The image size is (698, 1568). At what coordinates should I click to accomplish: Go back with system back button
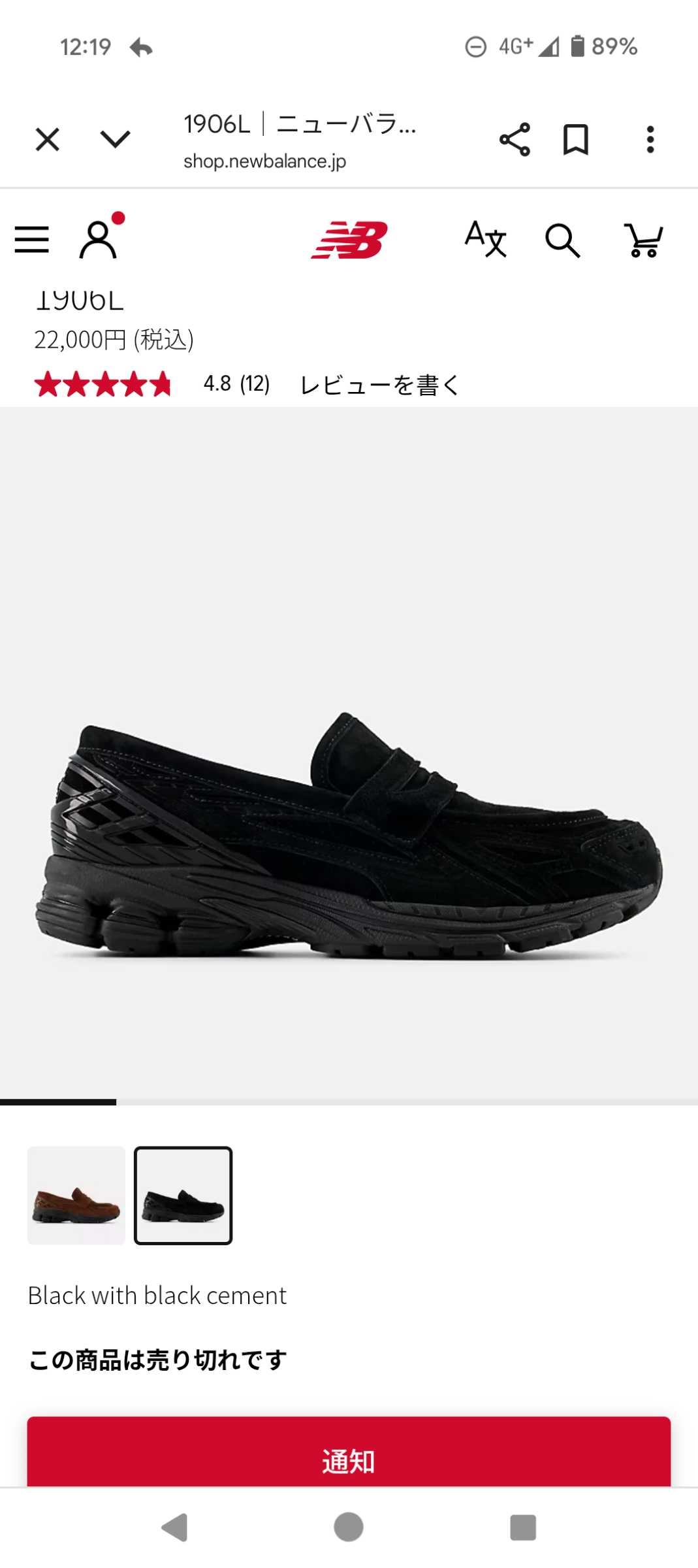click(174, 1527)
